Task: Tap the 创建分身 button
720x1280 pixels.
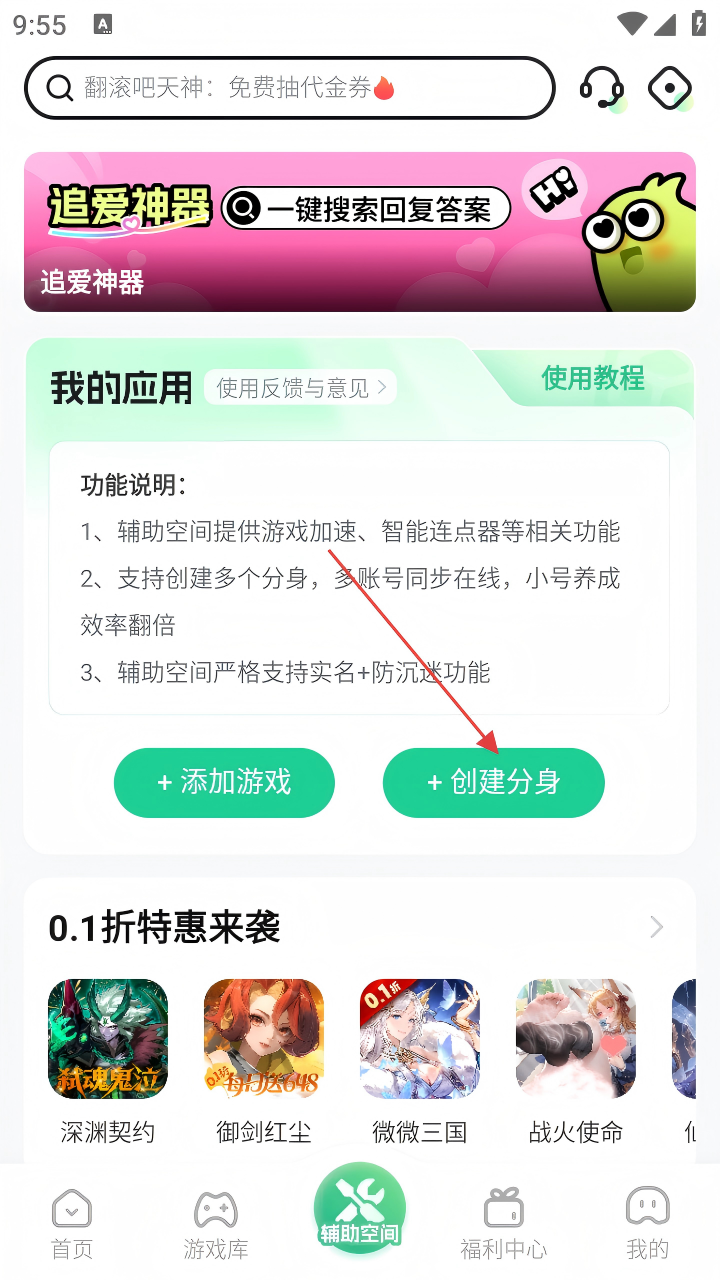Action: (x=494, y=782)
